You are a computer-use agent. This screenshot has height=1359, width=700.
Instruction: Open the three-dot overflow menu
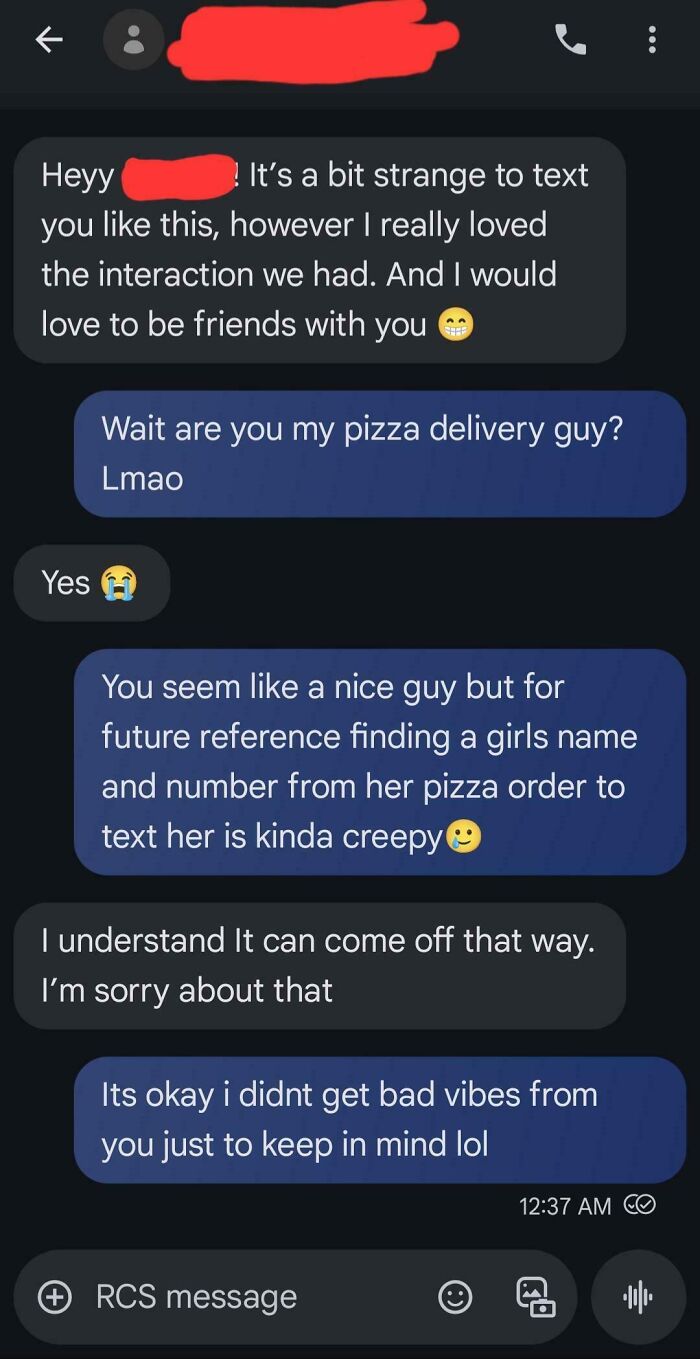pyautogui.click(x=652, y=40)
